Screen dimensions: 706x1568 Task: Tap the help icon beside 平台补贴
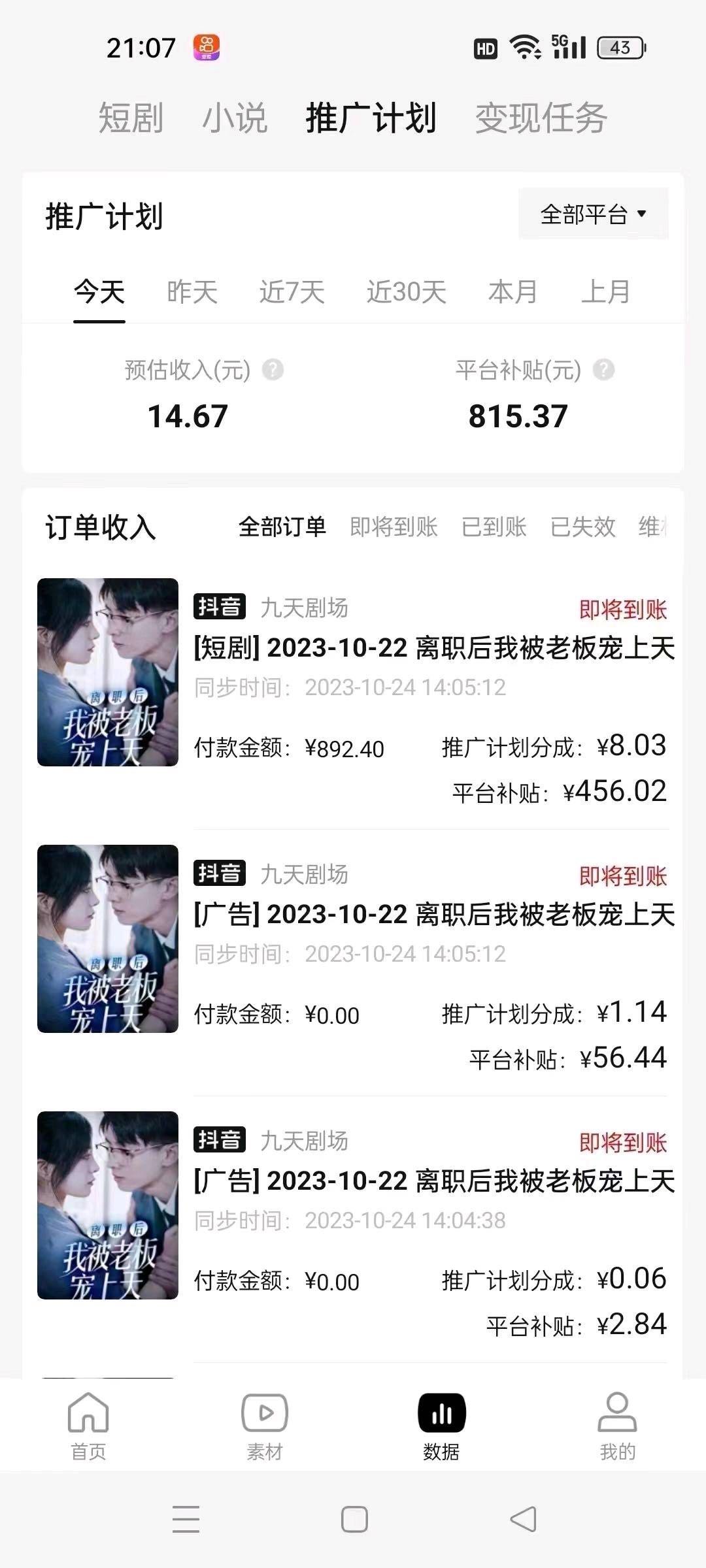pyautogui.click(x=603, y=370)
